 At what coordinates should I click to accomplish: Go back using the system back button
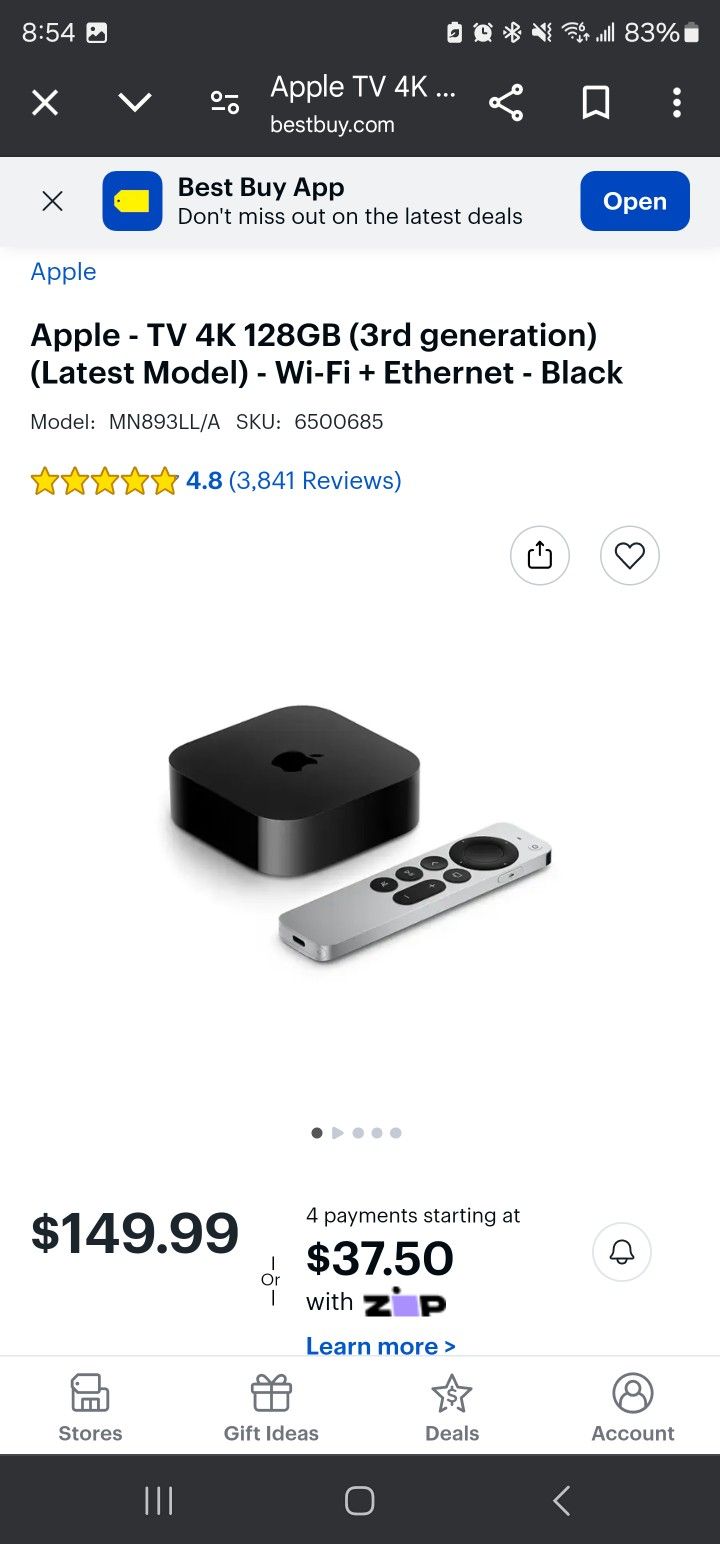561,1500
